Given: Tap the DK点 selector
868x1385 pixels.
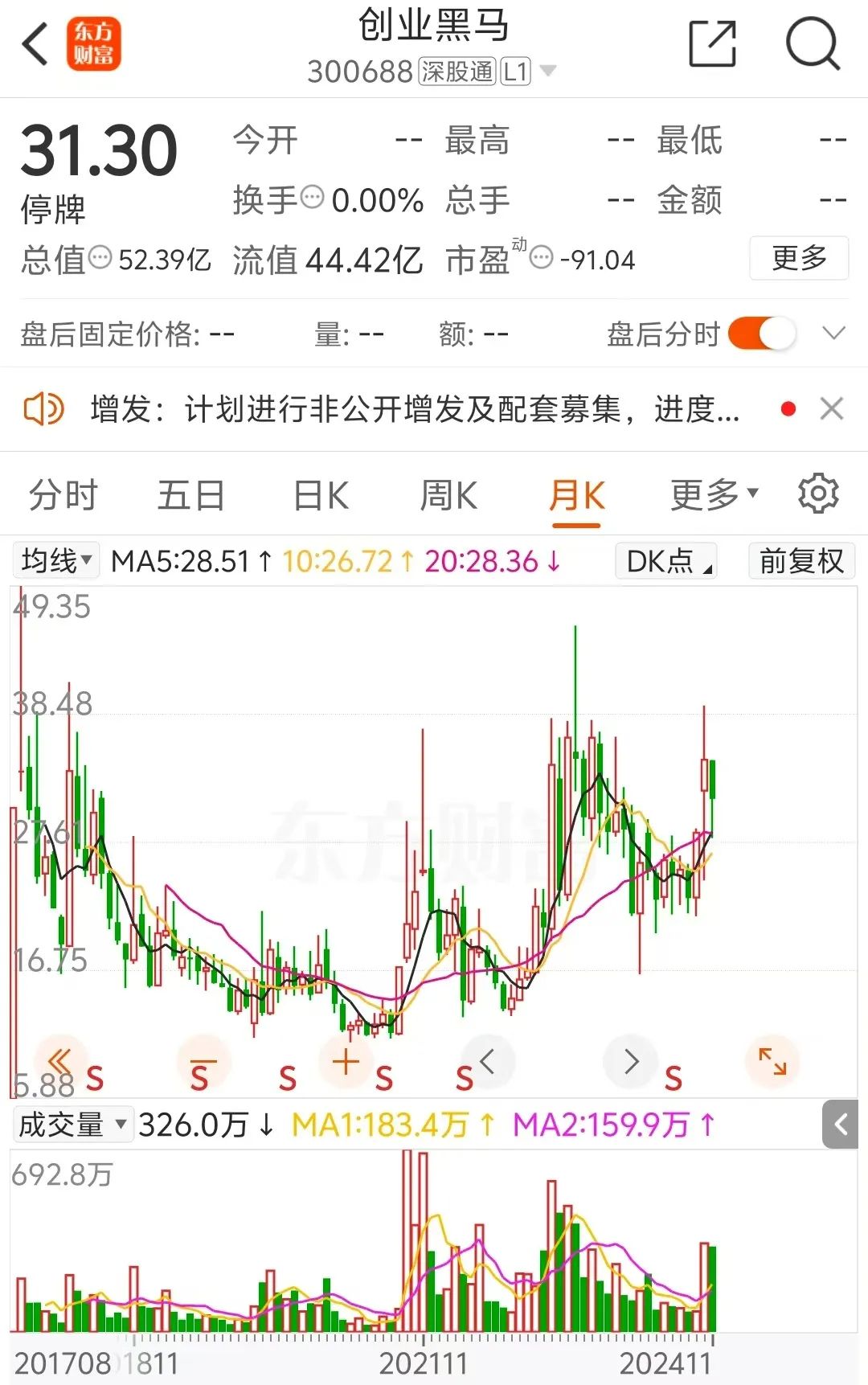Looking at the screenshot, I should (x=666, y=561).
